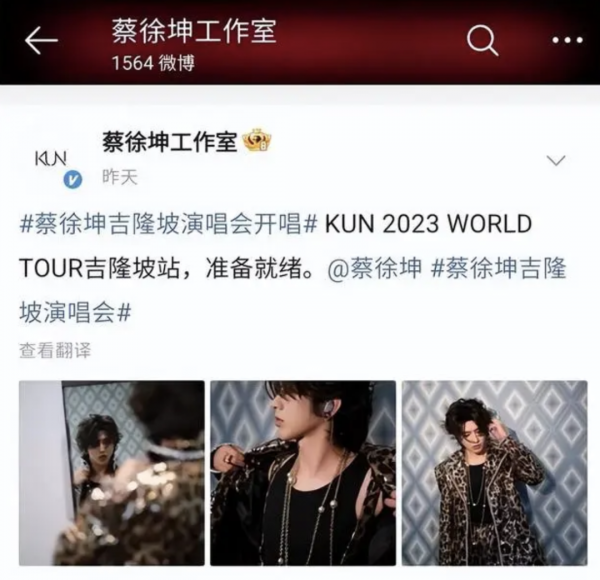View the third photo in leopard suit
This screenshot has height=580, width=600.
coord(494,472)
